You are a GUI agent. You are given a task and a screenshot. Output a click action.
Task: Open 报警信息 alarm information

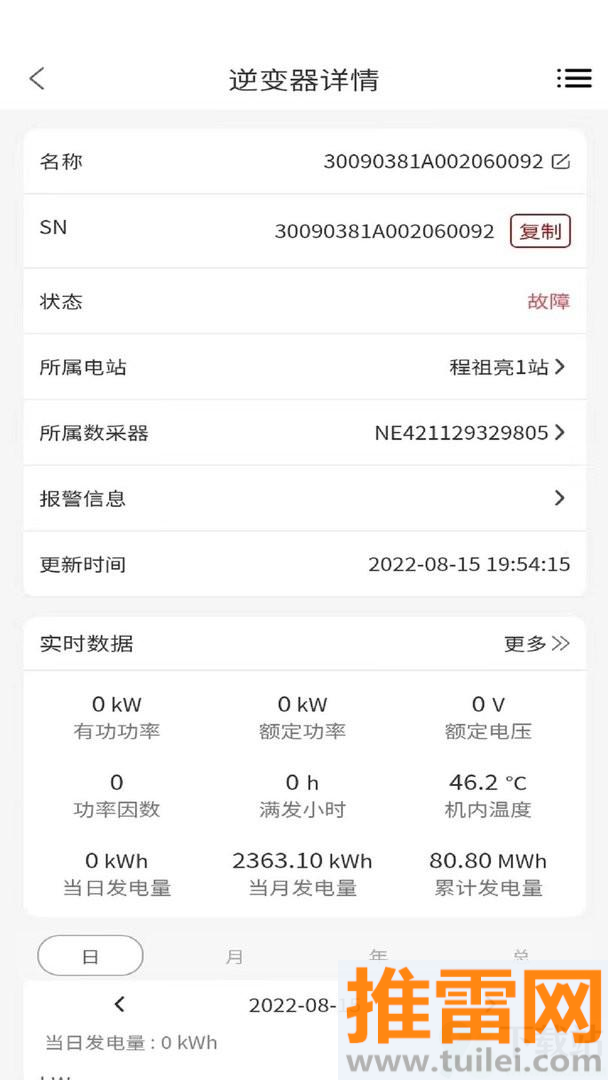click(304, 498)
